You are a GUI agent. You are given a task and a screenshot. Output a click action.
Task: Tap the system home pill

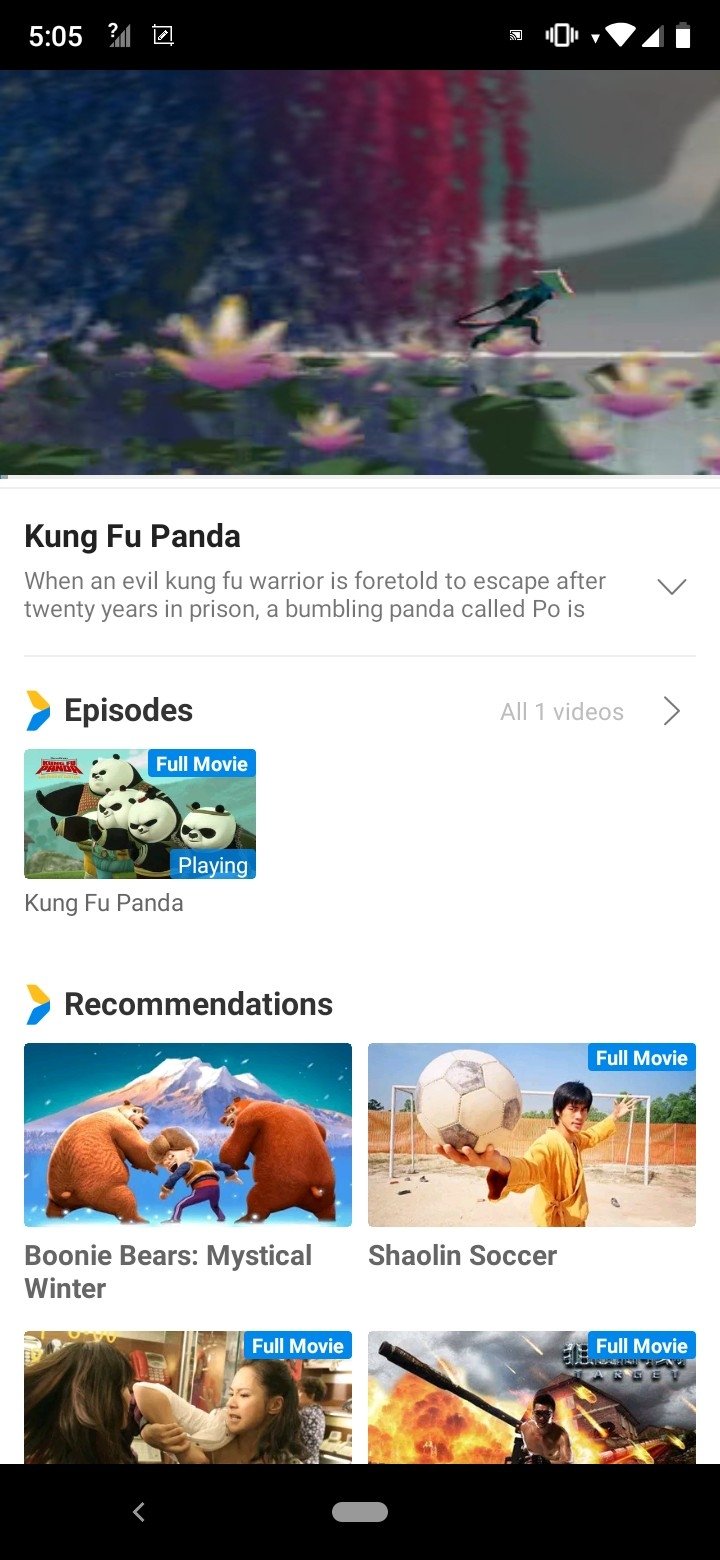click(x=360, y=1512)
